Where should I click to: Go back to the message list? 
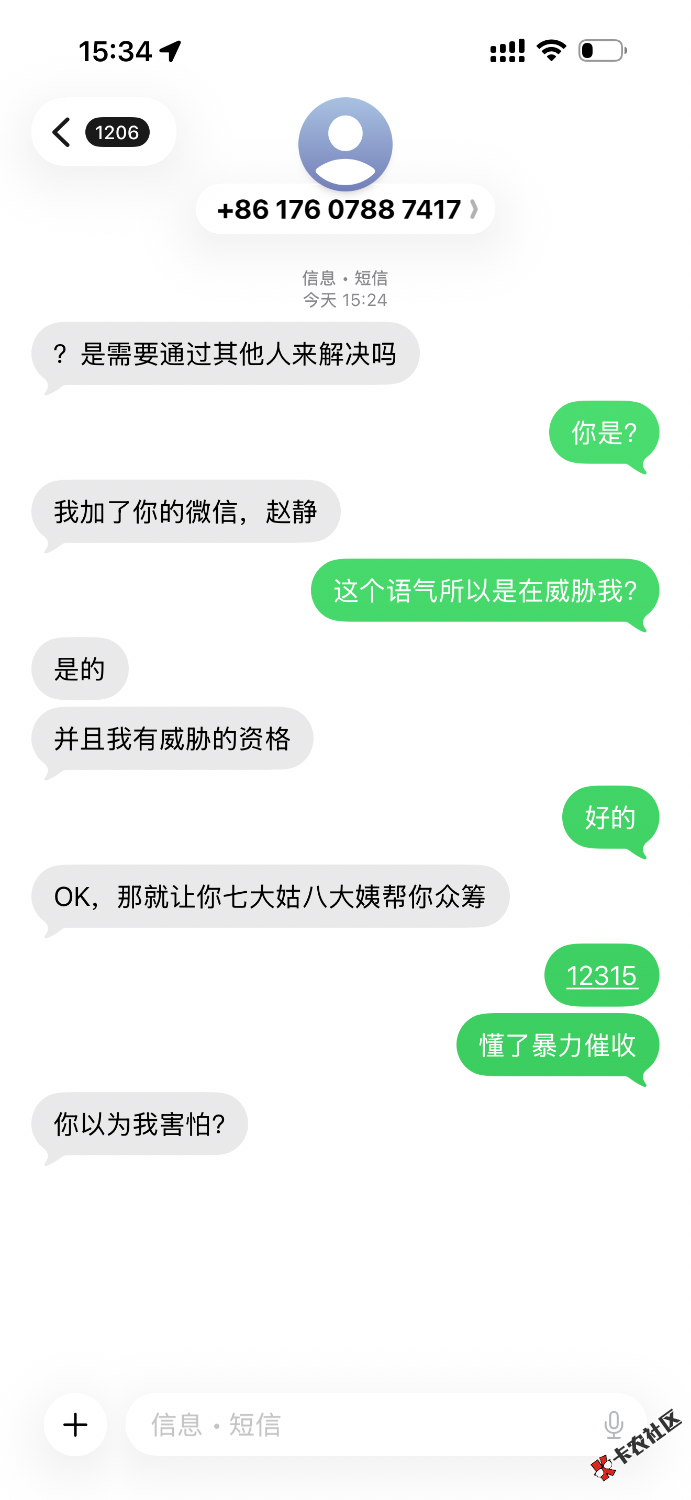(103, 132)
